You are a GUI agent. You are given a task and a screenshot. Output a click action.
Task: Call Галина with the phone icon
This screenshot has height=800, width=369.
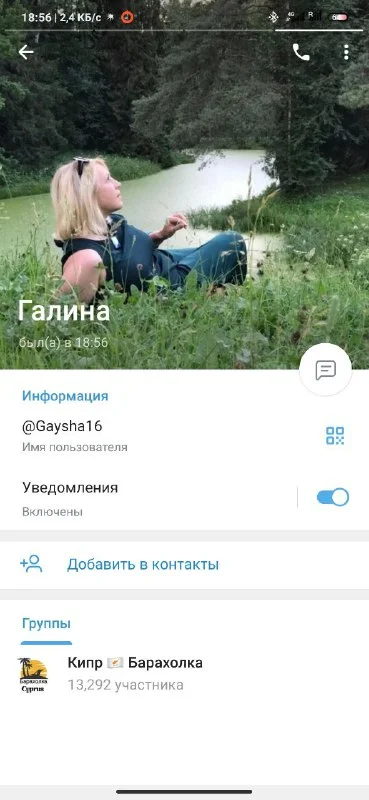(301, 52)
